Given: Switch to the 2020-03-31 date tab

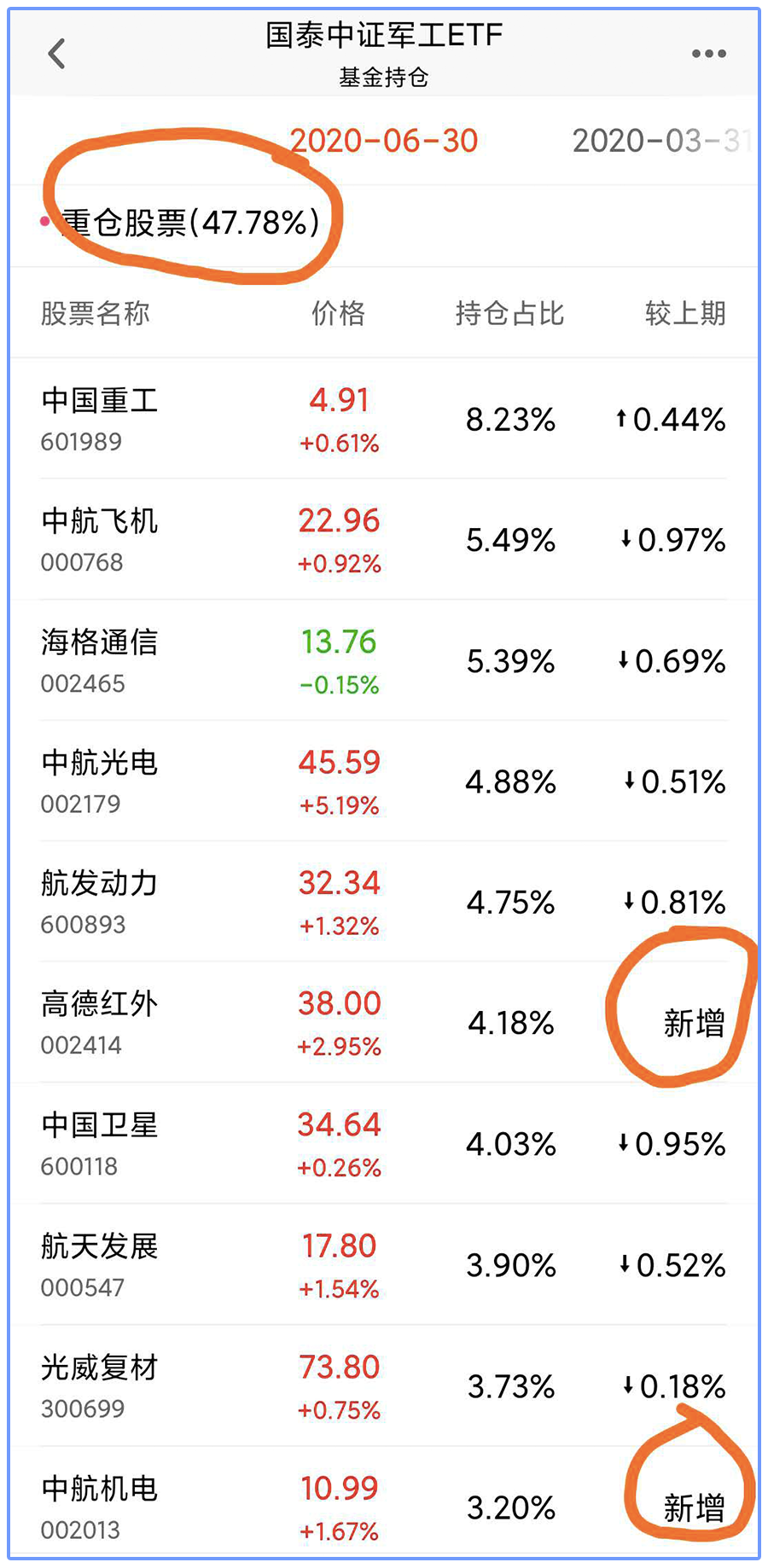Looking at the screenshot, I should 663,141.
